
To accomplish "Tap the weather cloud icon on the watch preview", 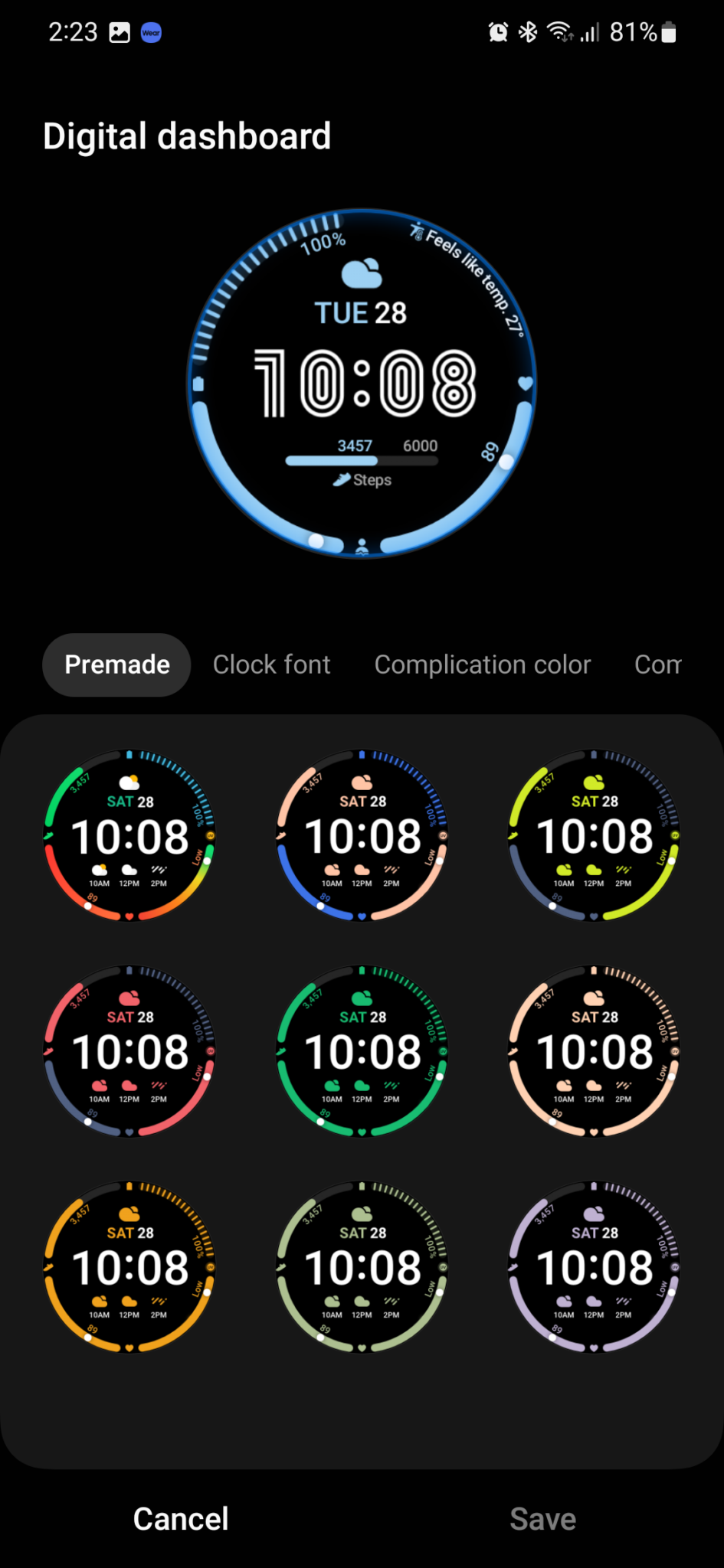I will pyautogui.click(x=362, y=273).
